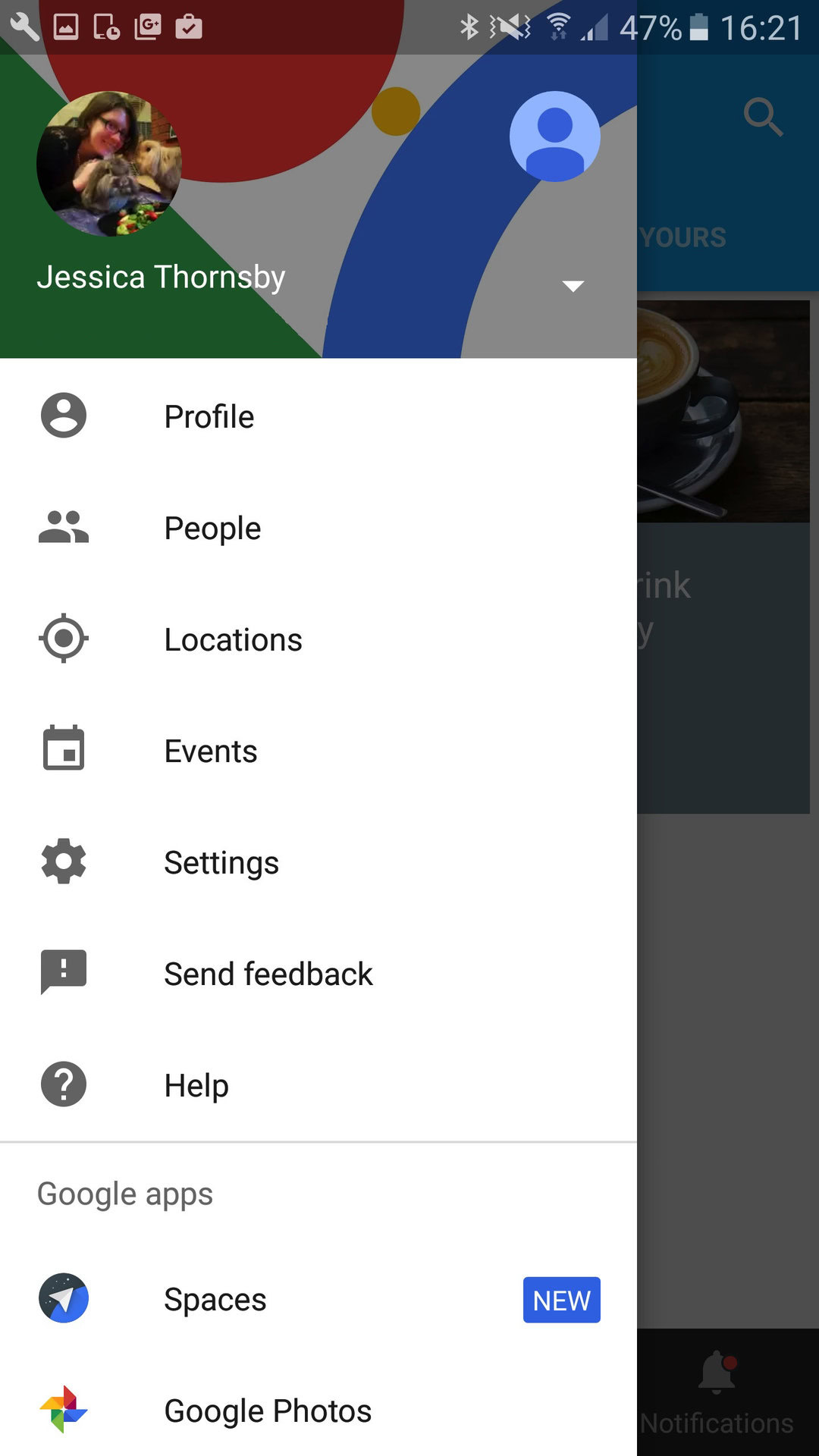Open Help with the question mark icon
The image size is (819, 1456).
pos(63,1084)
